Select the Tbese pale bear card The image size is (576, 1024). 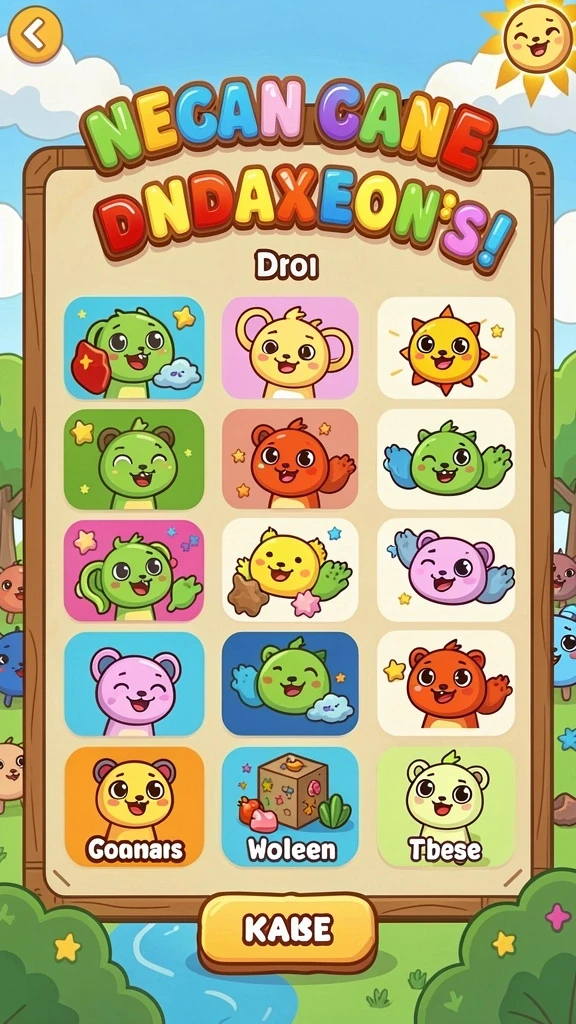coord(446,807)
